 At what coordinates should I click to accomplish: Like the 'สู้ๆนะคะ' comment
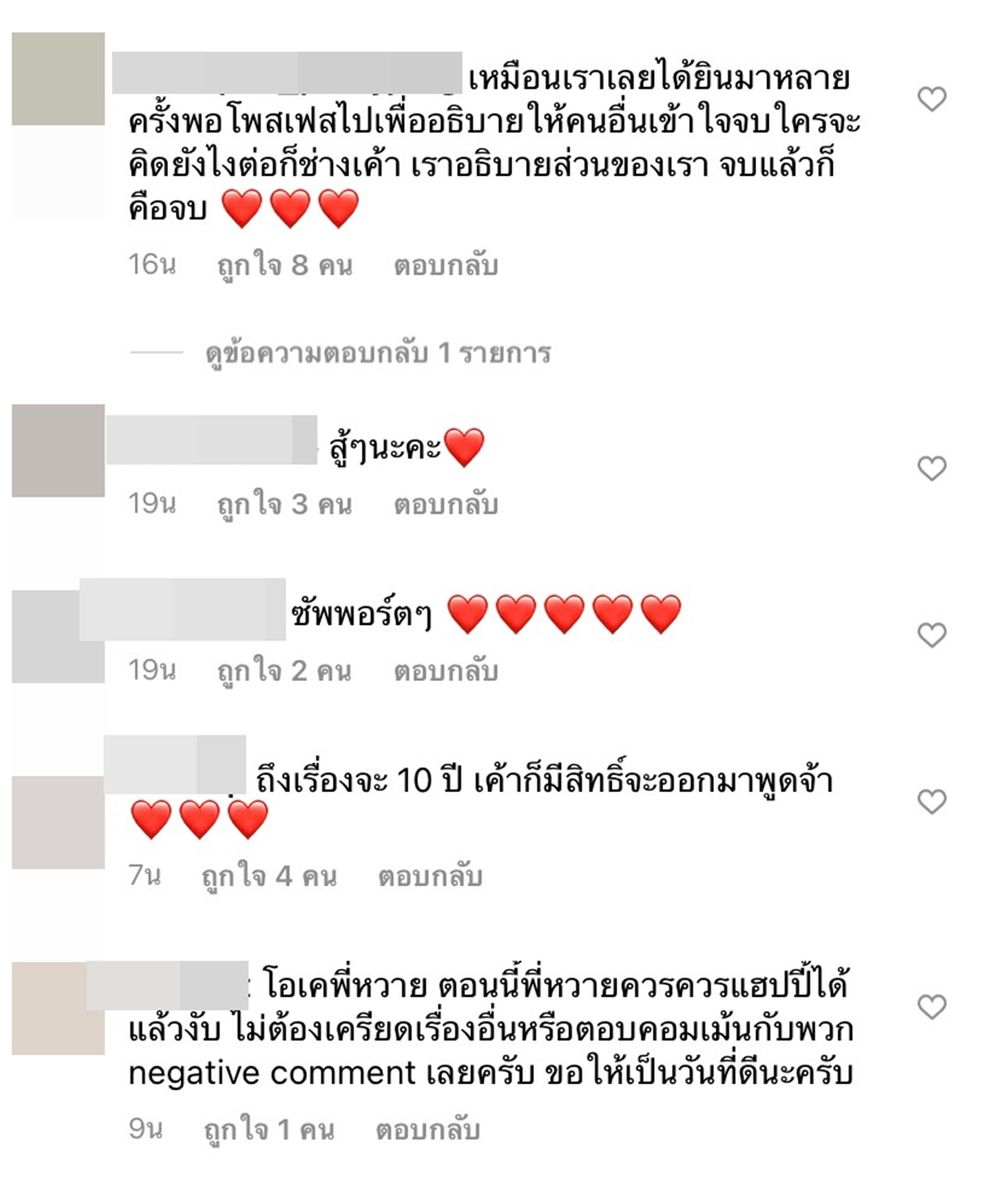pyautogui.click(x=931, y=468)
